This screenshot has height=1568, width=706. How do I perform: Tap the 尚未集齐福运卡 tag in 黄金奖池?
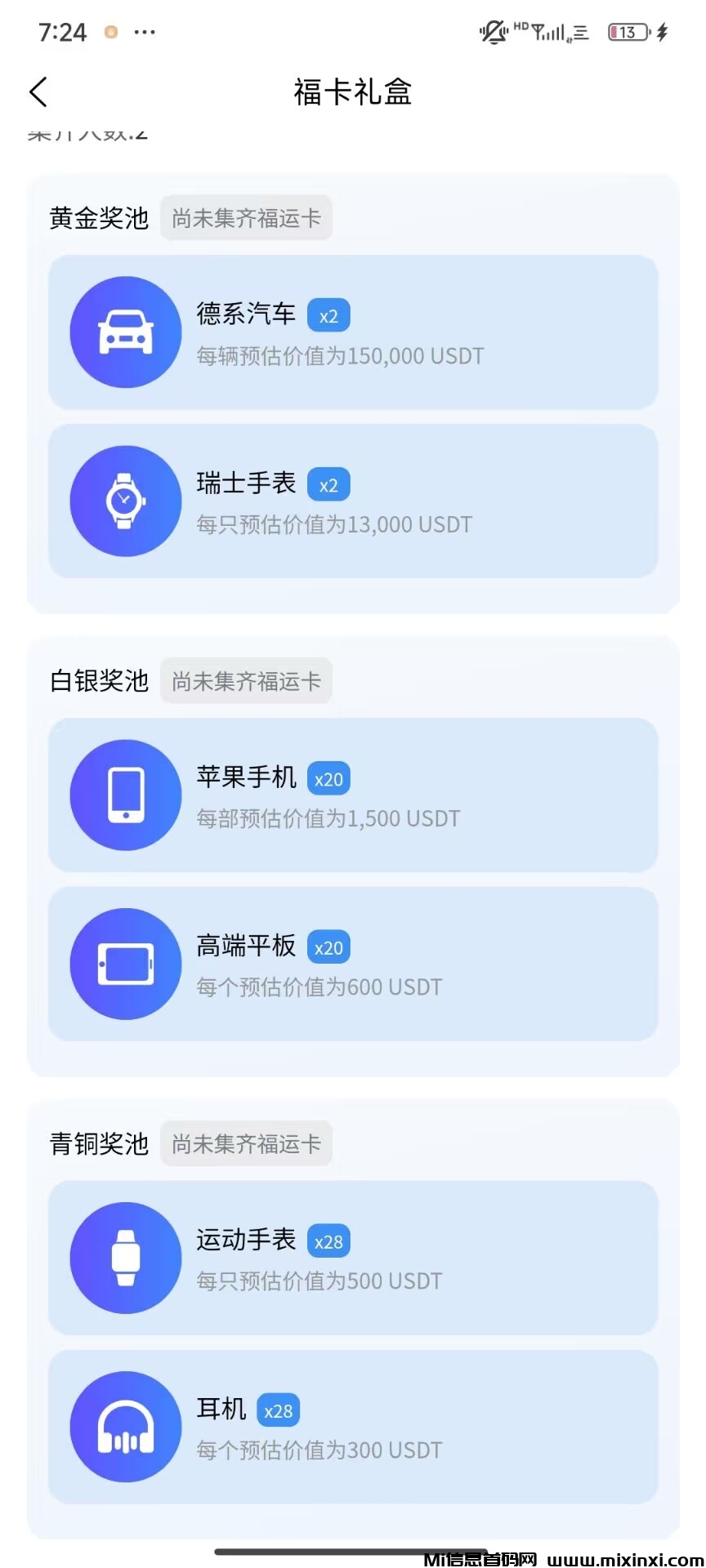click(x=246, y=217)
